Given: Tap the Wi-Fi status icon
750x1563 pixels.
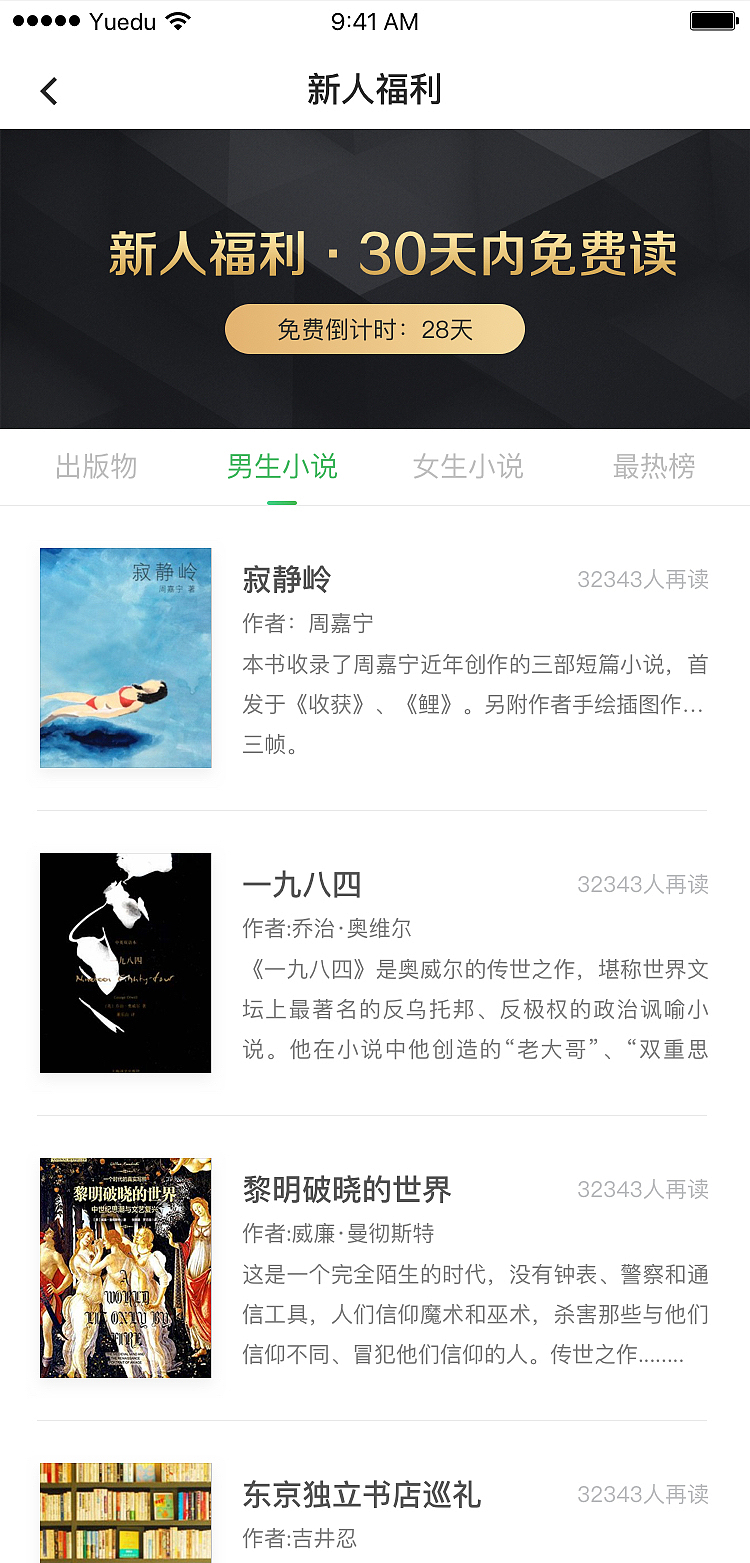Looking at the screenshot, I should (178, 20).
